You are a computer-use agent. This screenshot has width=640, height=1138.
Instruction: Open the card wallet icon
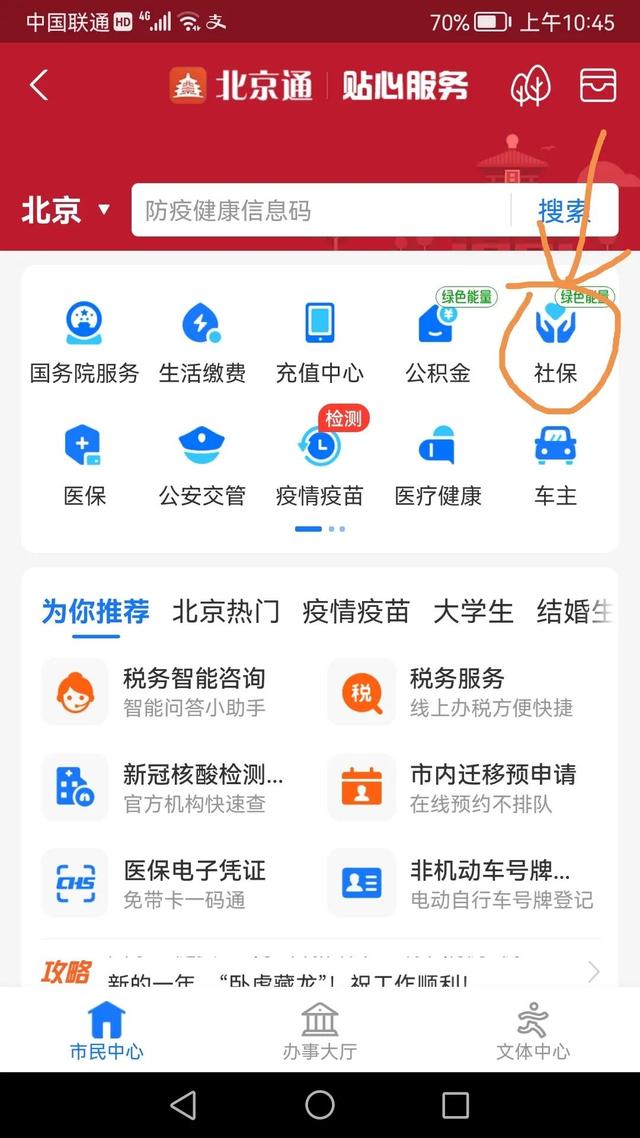point(598,86)
